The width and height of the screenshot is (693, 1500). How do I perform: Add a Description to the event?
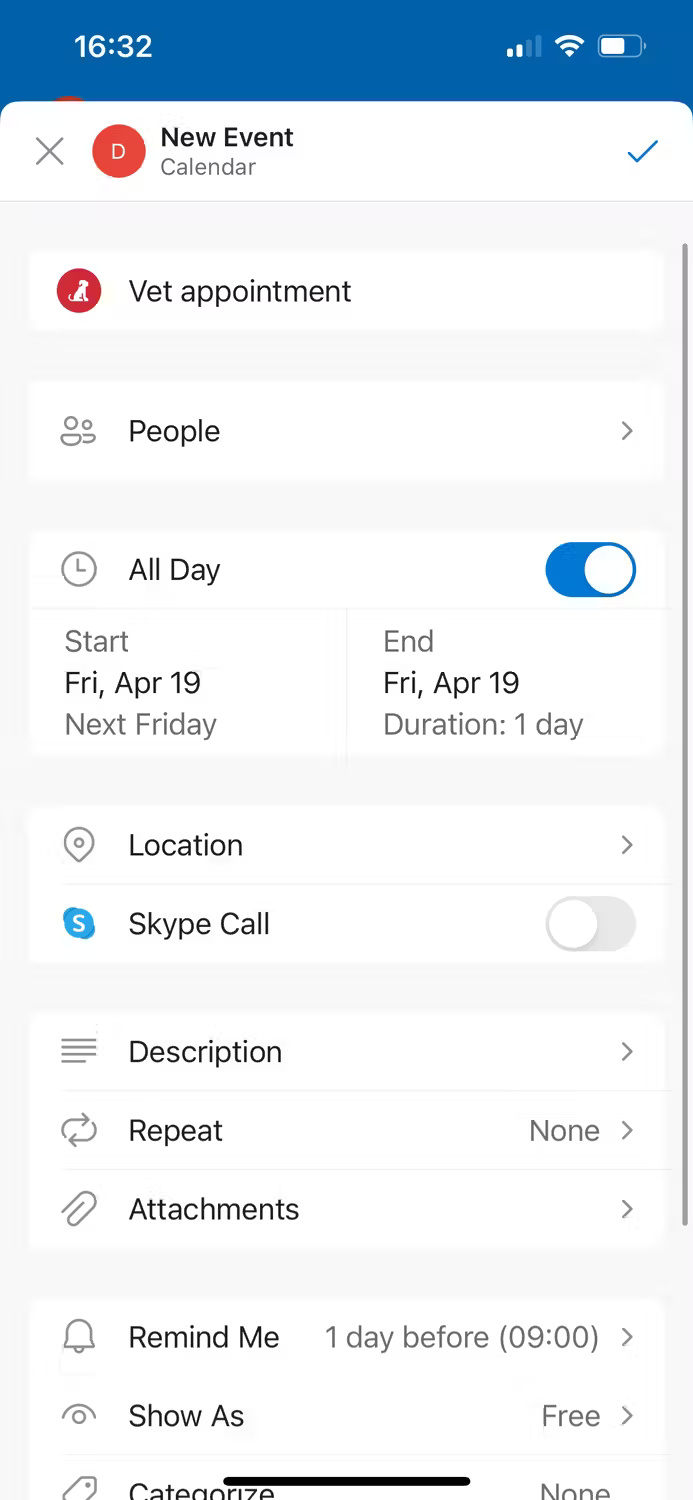pyautogui.click(x=346, y=1052)
